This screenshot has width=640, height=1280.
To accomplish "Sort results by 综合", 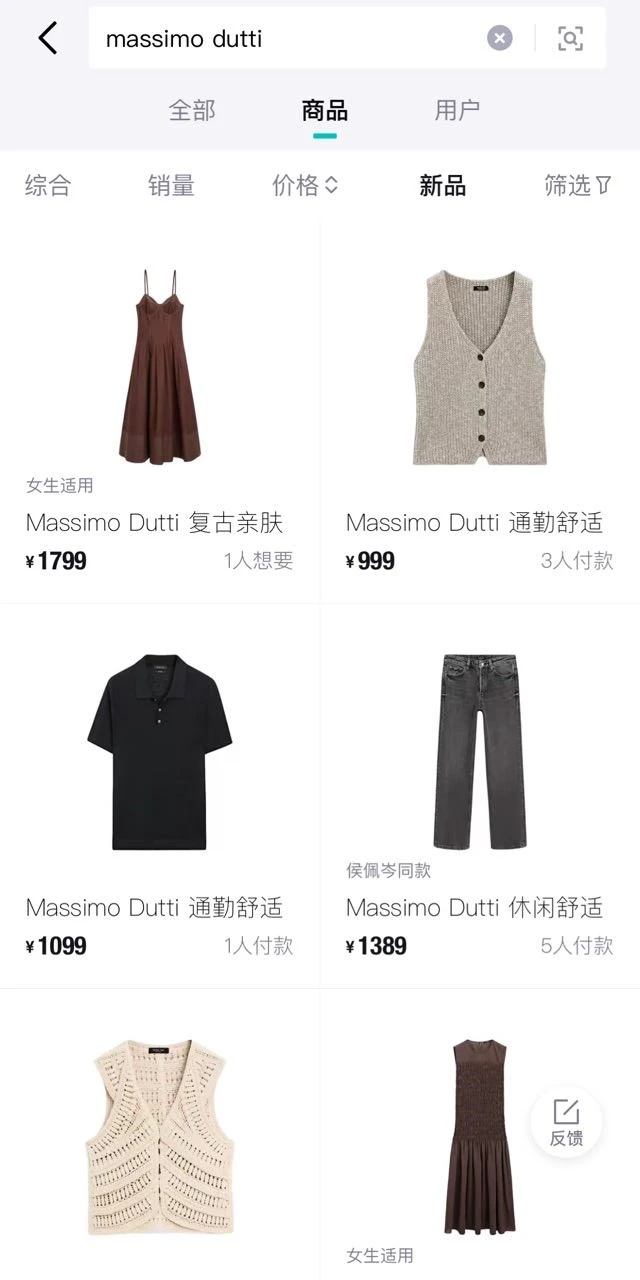I will tap(48, 185).
